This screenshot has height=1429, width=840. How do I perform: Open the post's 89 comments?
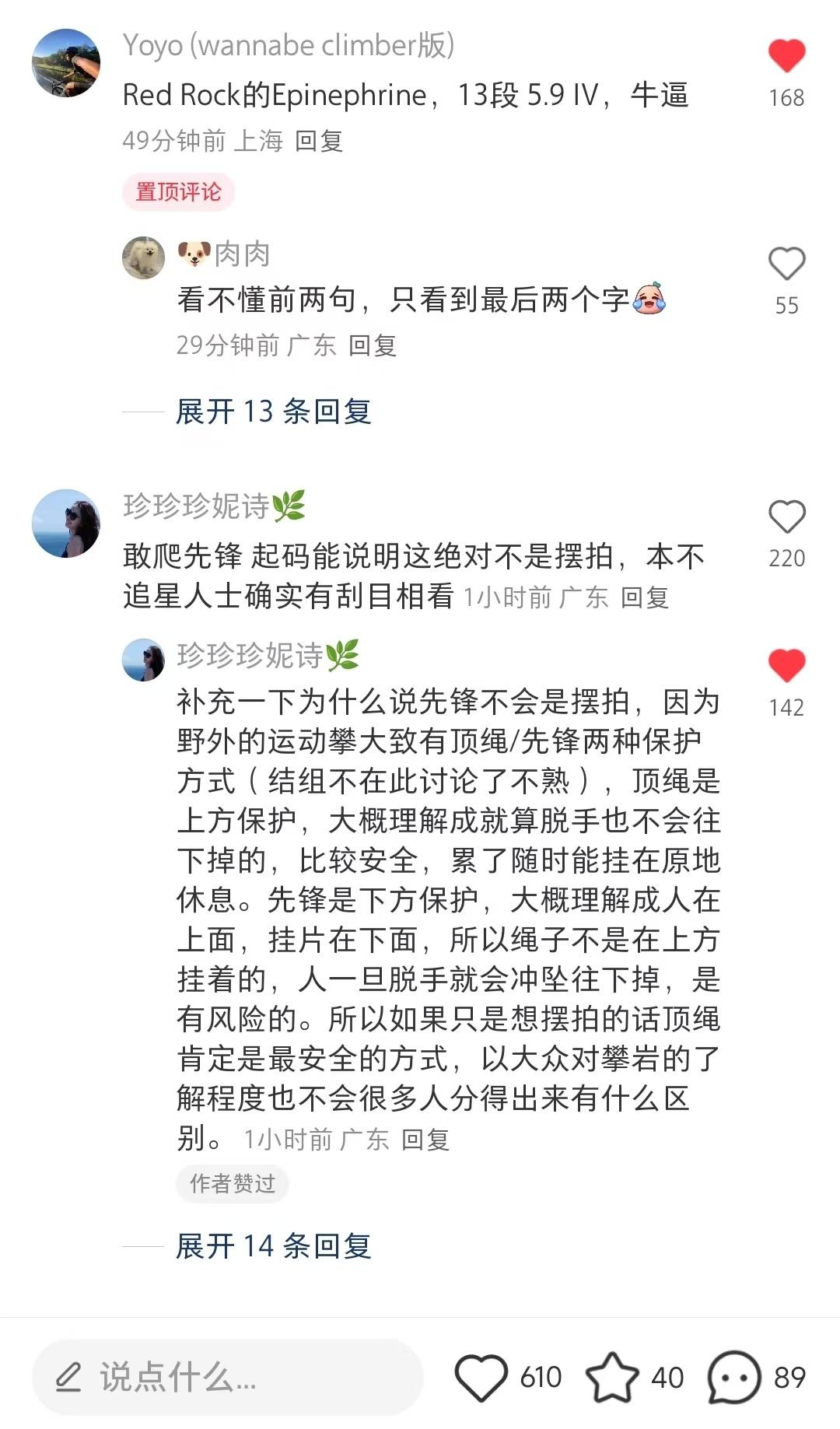click(x=733, y=1377)
